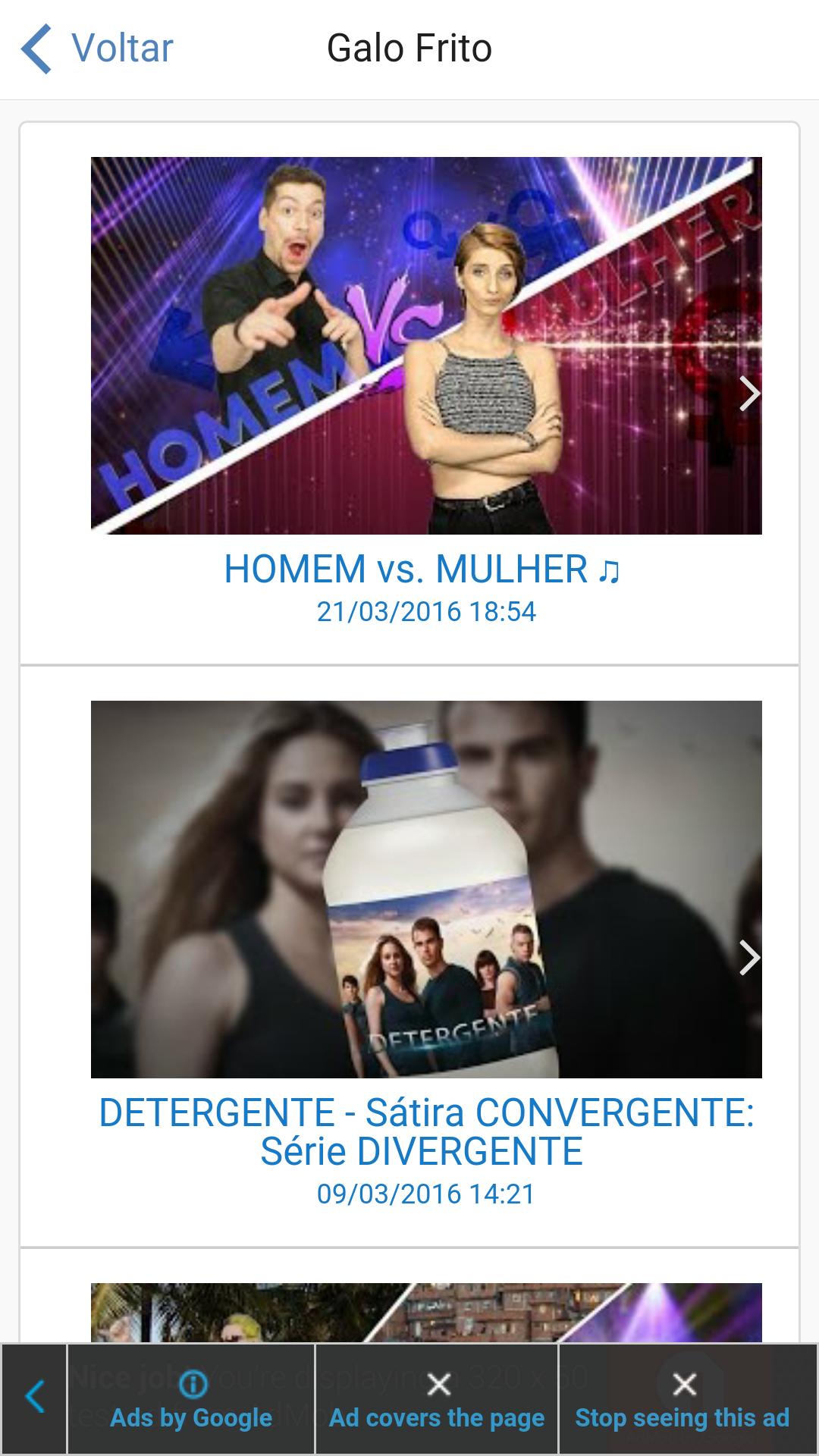Tap the Ads by Google info option

coord(191,1400)
